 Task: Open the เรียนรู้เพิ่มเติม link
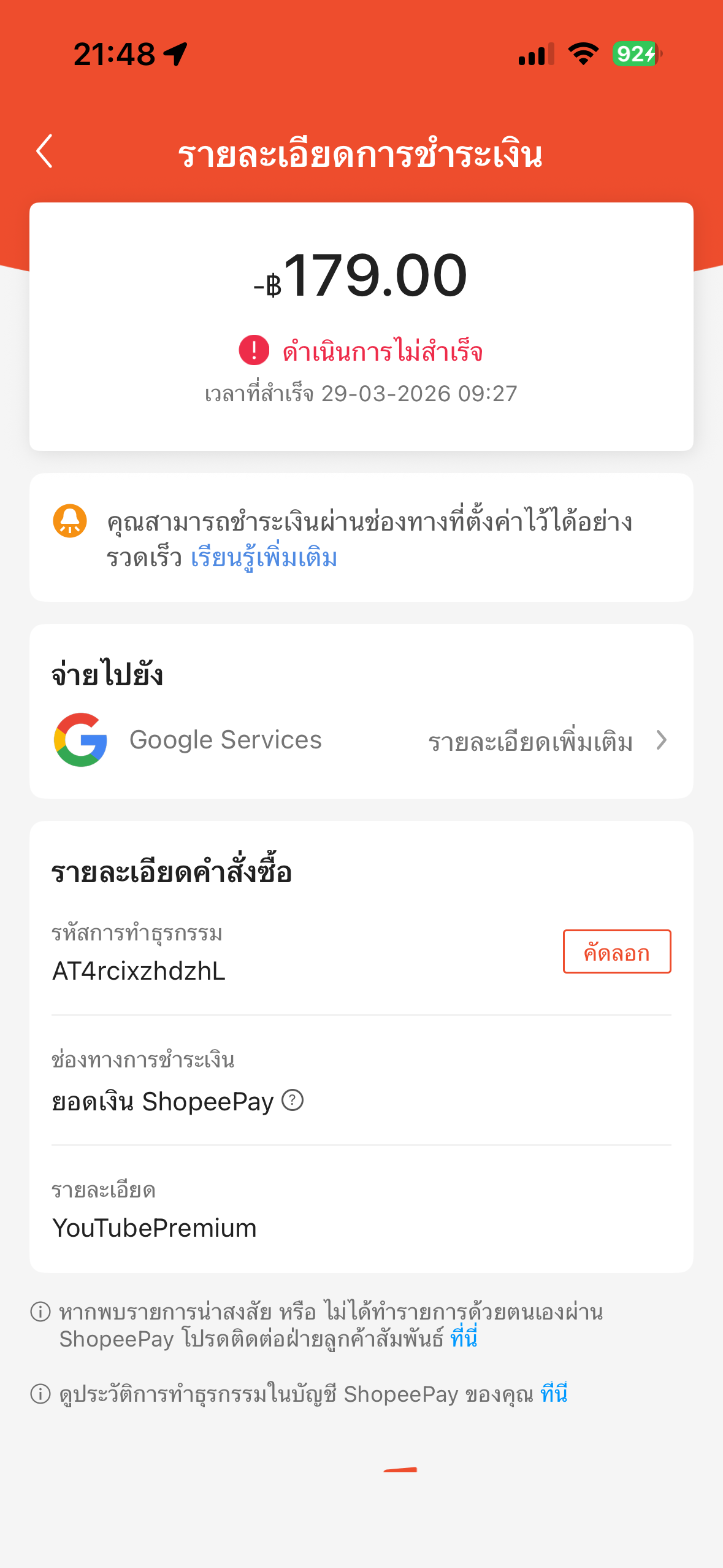point(264,558)
